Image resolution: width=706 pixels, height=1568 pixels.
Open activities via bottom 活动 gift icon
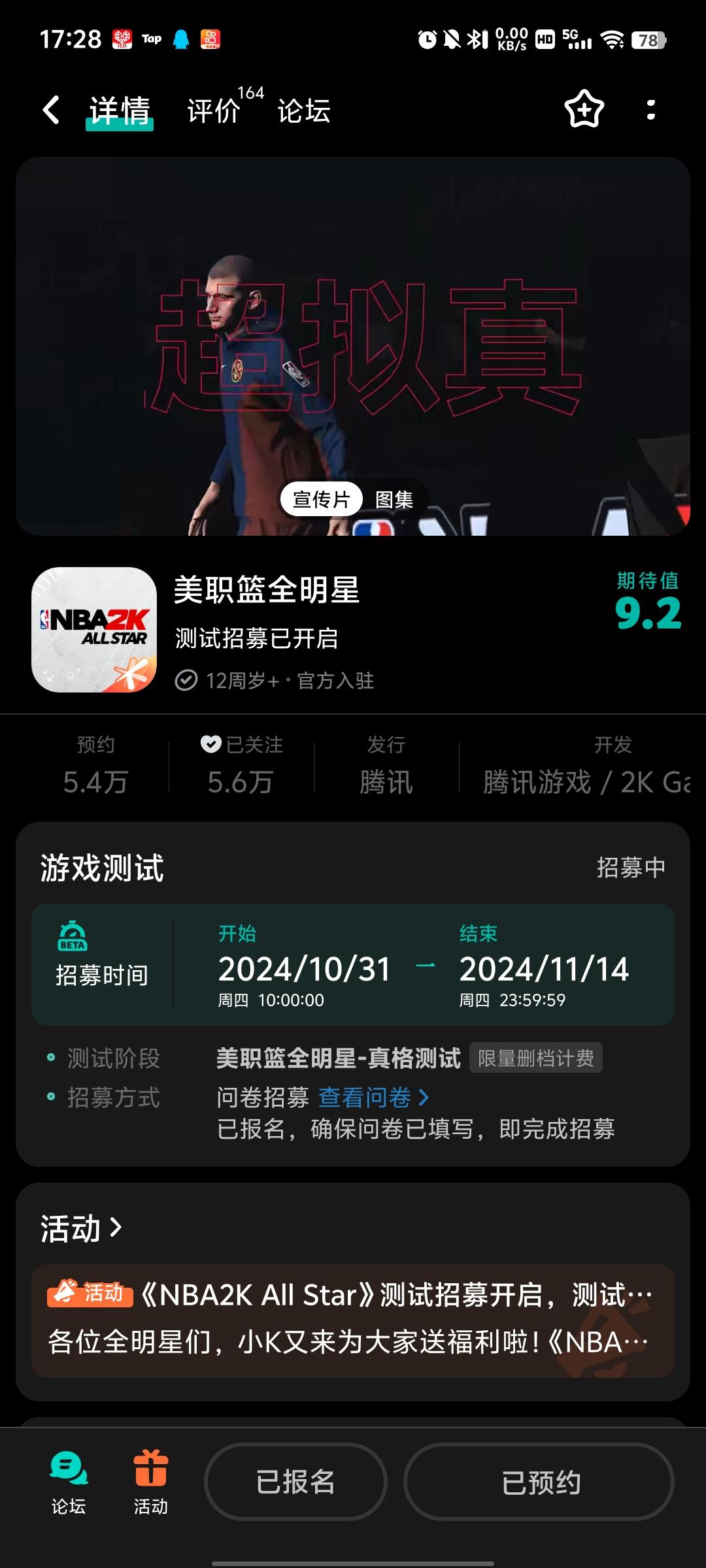tap(152, 1483)
